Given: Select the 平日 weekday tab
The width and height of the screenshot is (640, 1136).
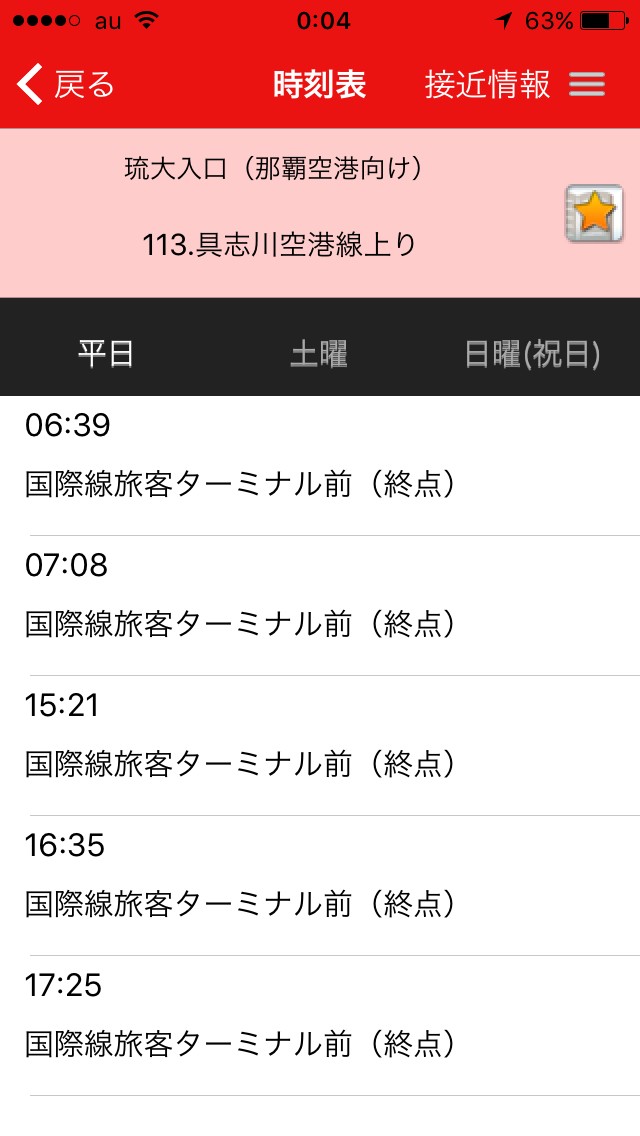Looking at the screenshot, I should (x=106, y=354).
